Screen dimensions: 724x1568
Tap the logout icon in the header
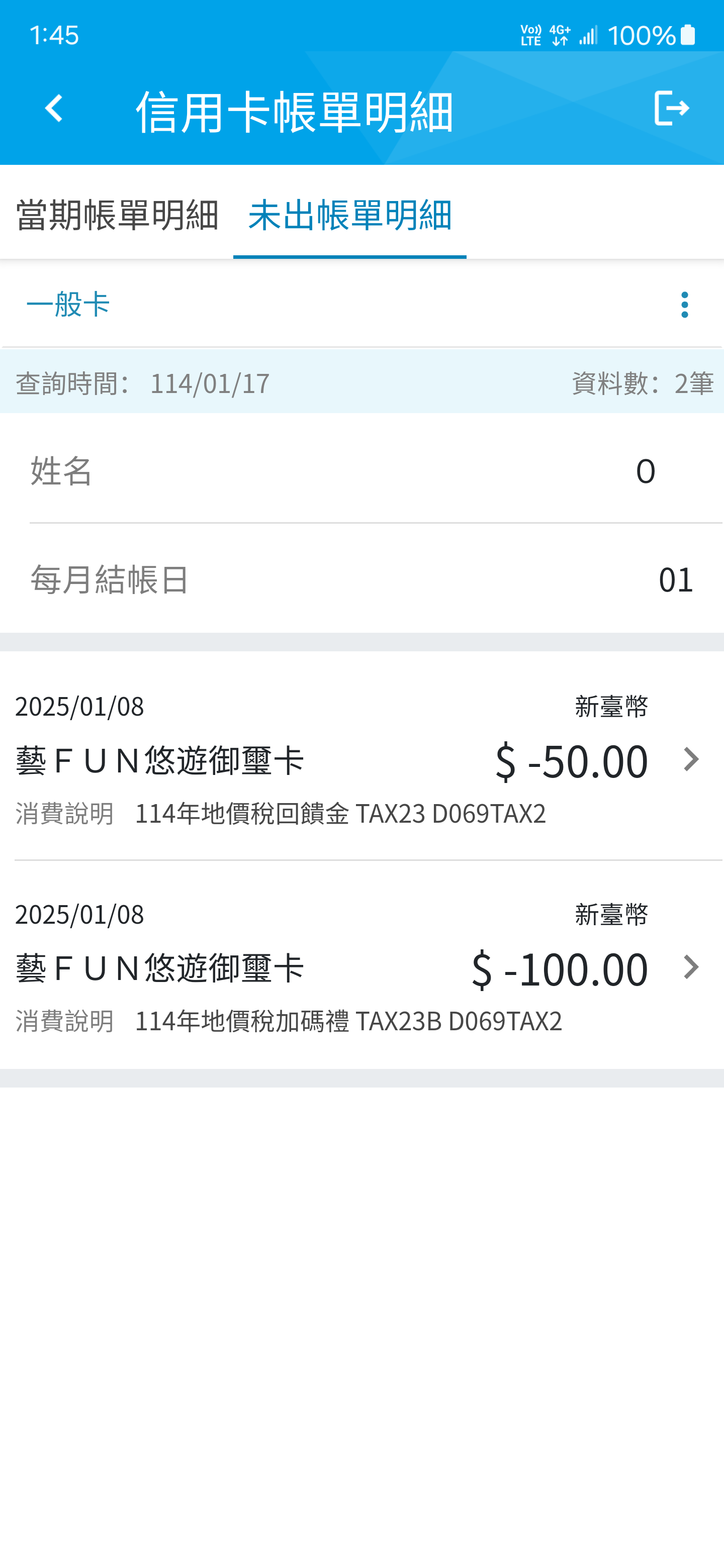click(671, 109)
